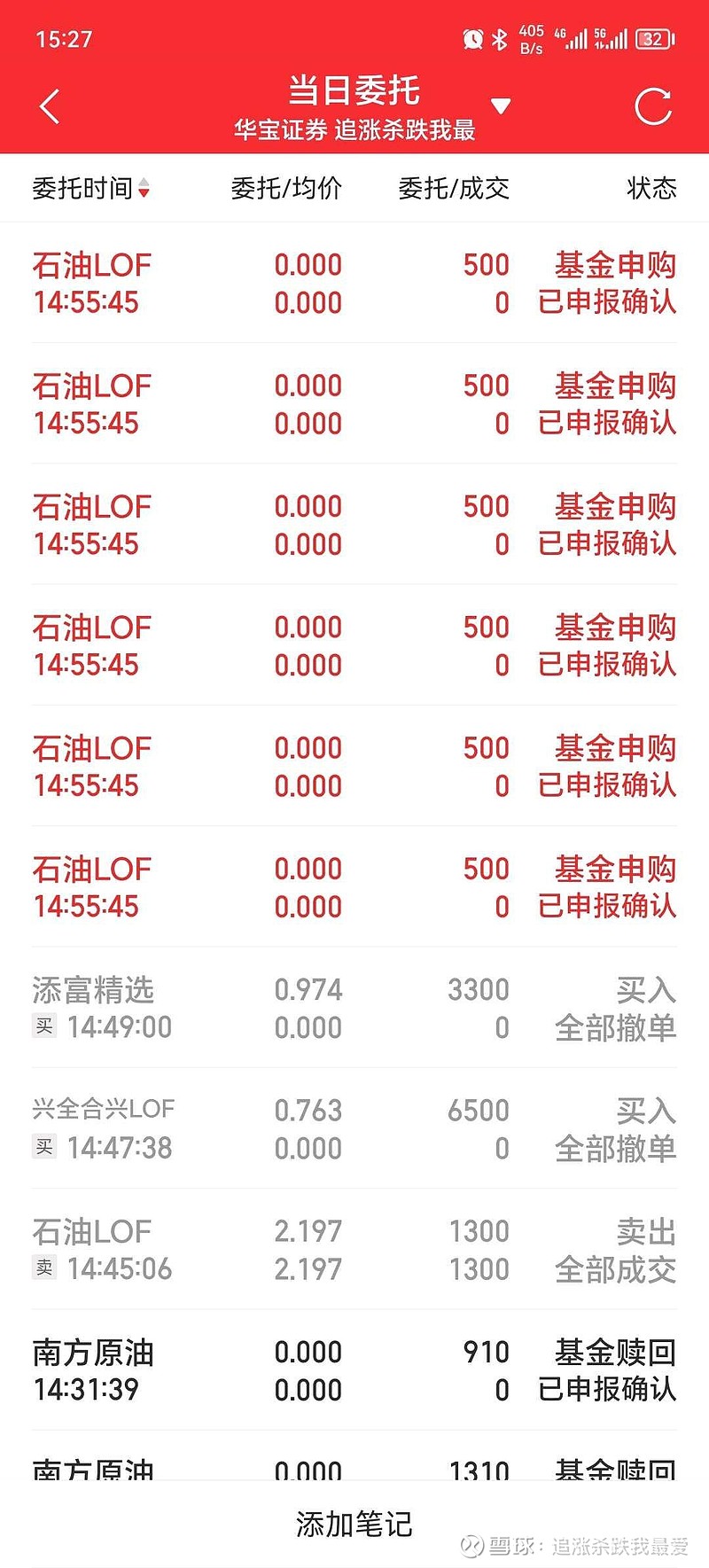
Task: Toggle sorting order on 委托时间 column
Action: 144,189
